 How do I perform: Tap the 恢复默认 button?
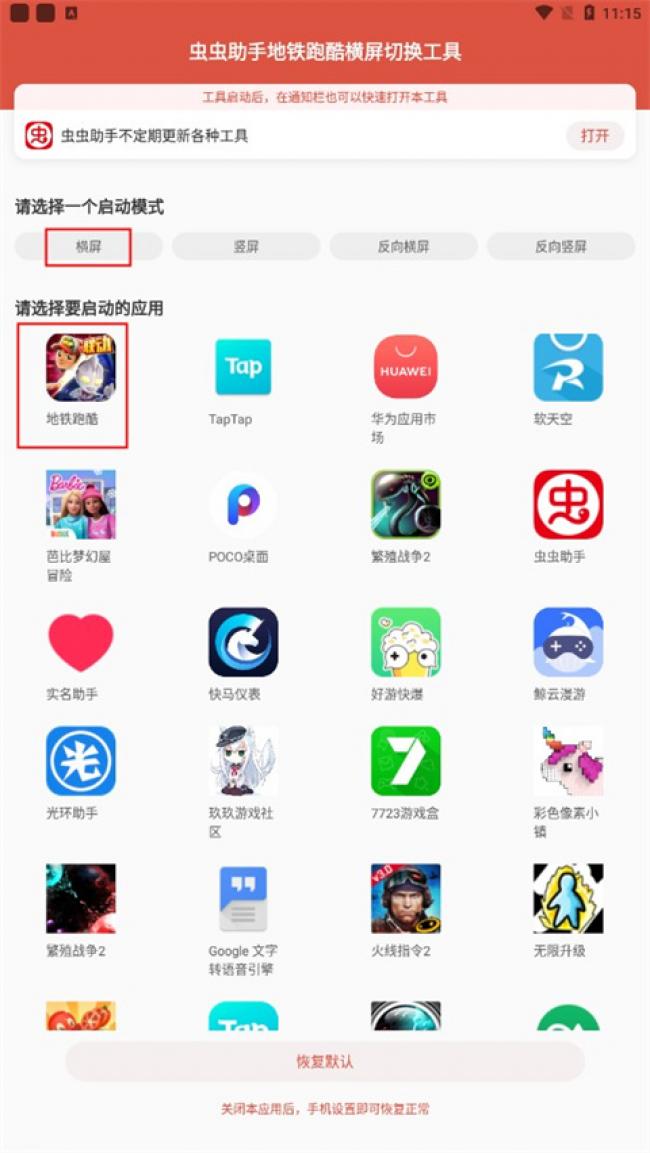tap(325, 1062)
